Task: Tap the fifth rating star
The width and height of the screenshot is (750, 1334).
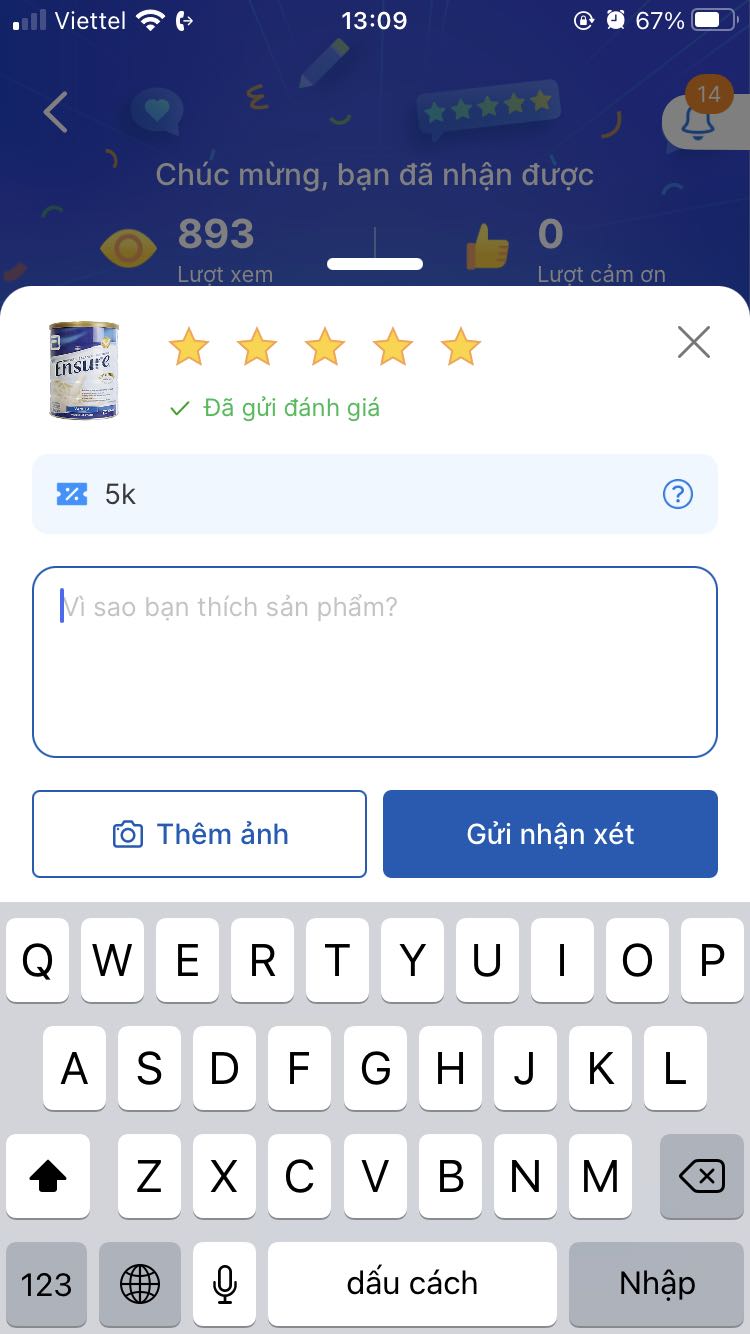Action: coord(460,346)
